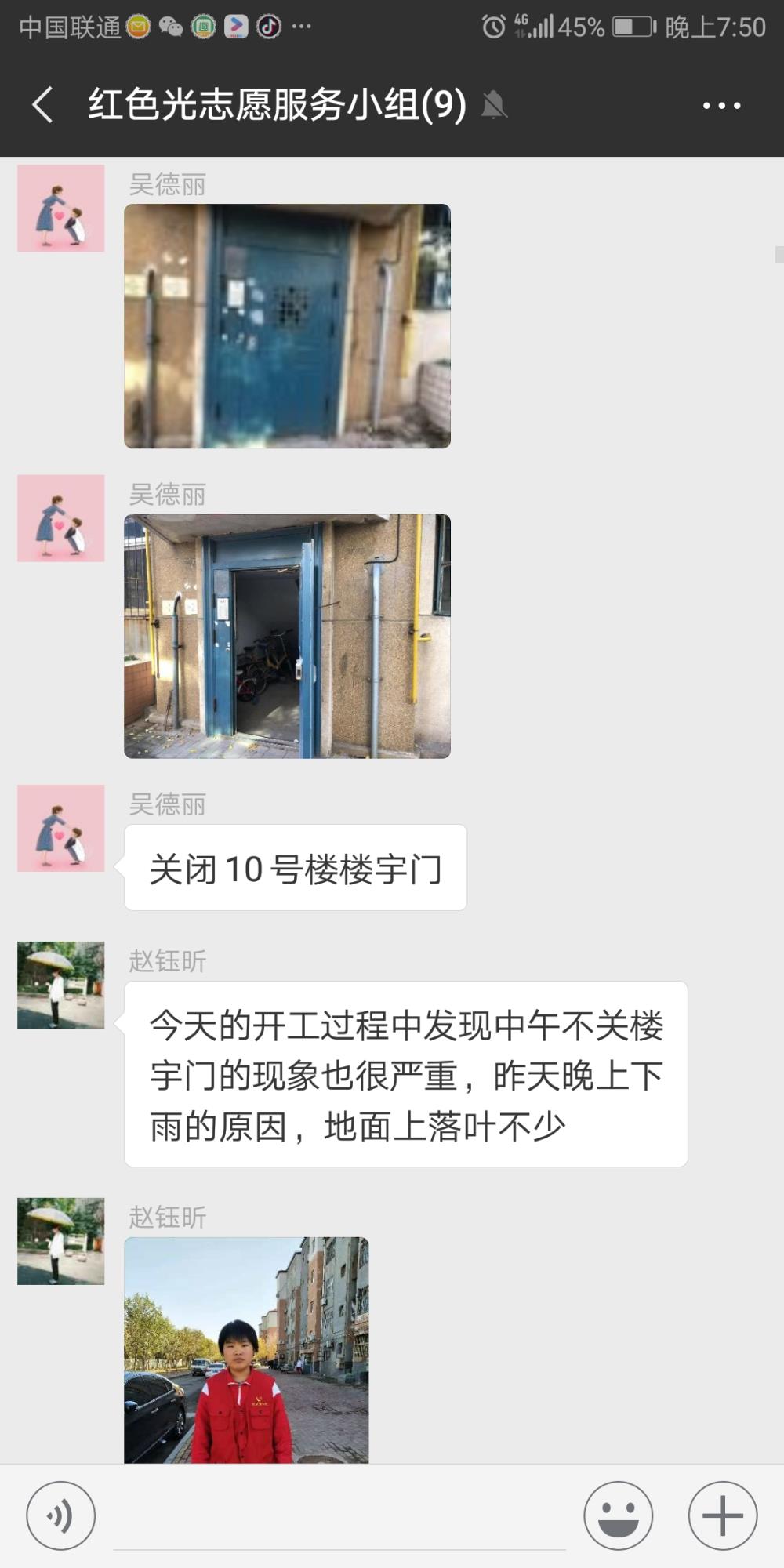Open 吴德丽's avatar beside the door-closing message

click(61, 828)
